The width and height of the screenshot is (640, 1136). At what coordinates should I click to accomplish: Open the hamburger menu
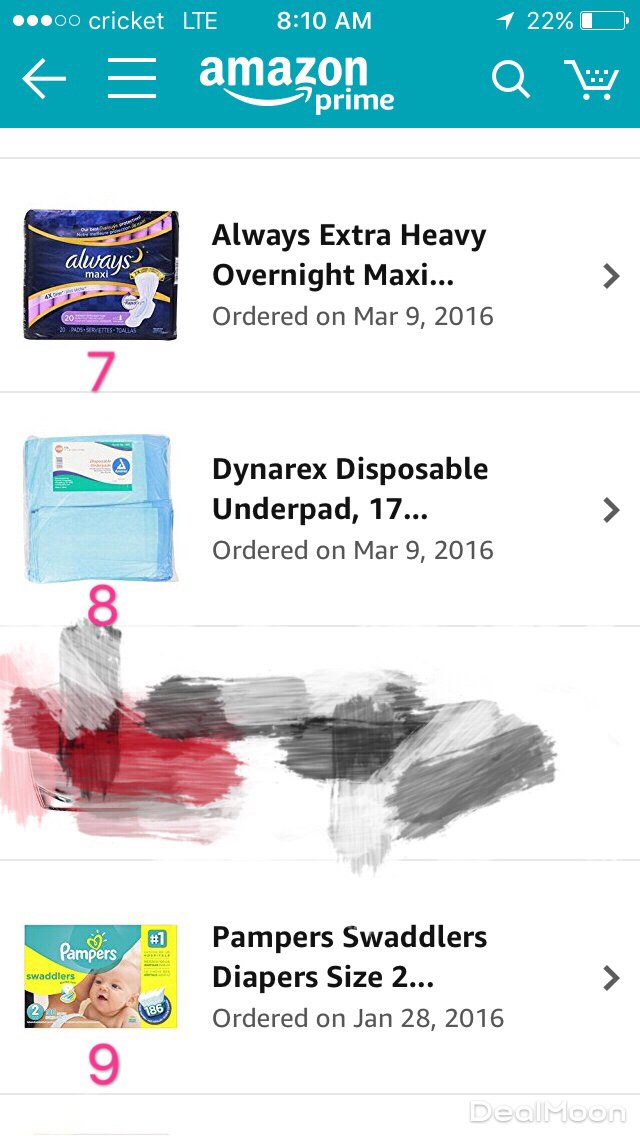[x=132, y=79]
